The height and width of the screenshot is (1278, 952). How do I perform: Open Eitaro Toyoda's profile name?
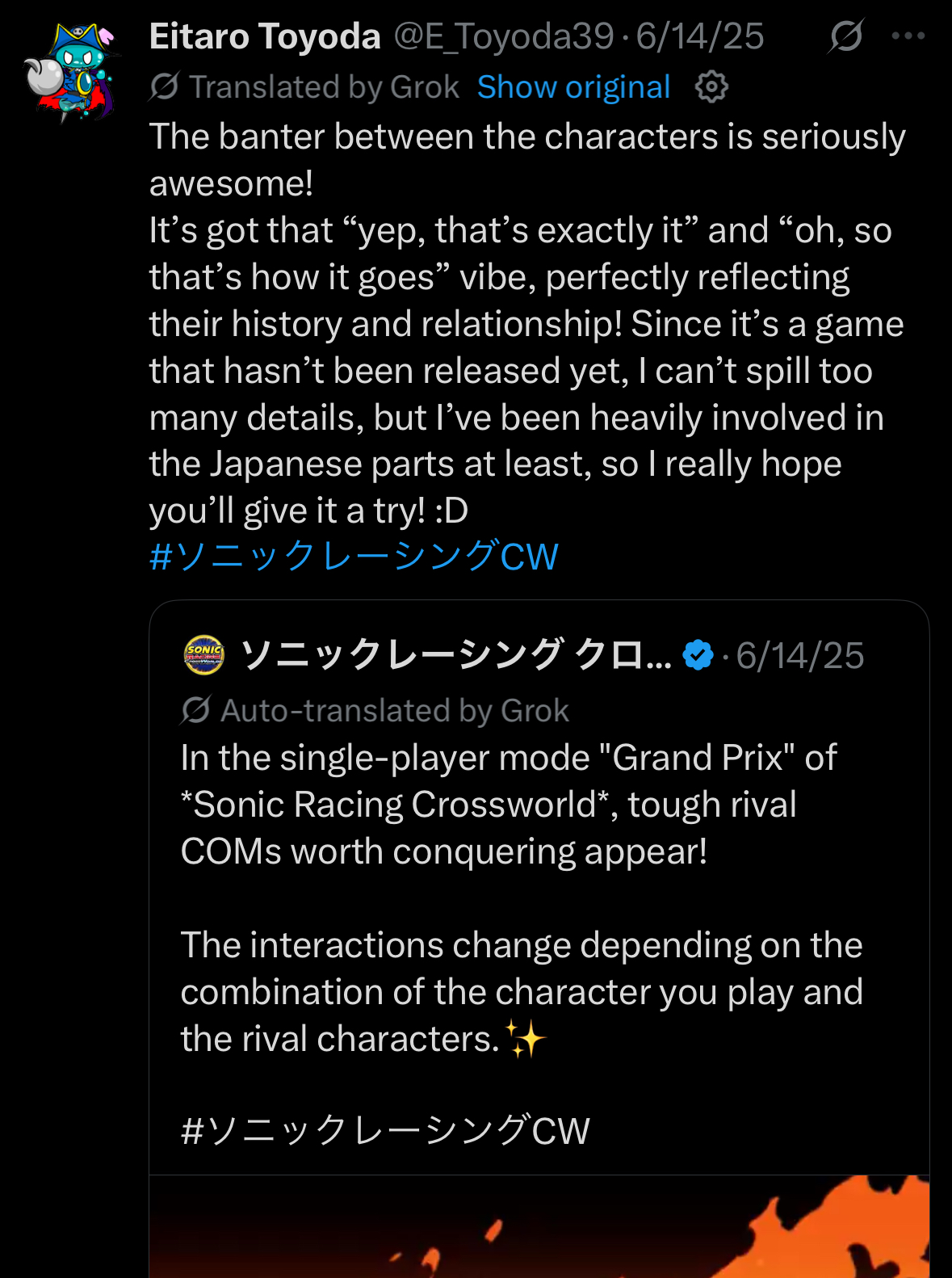(265, 36)
